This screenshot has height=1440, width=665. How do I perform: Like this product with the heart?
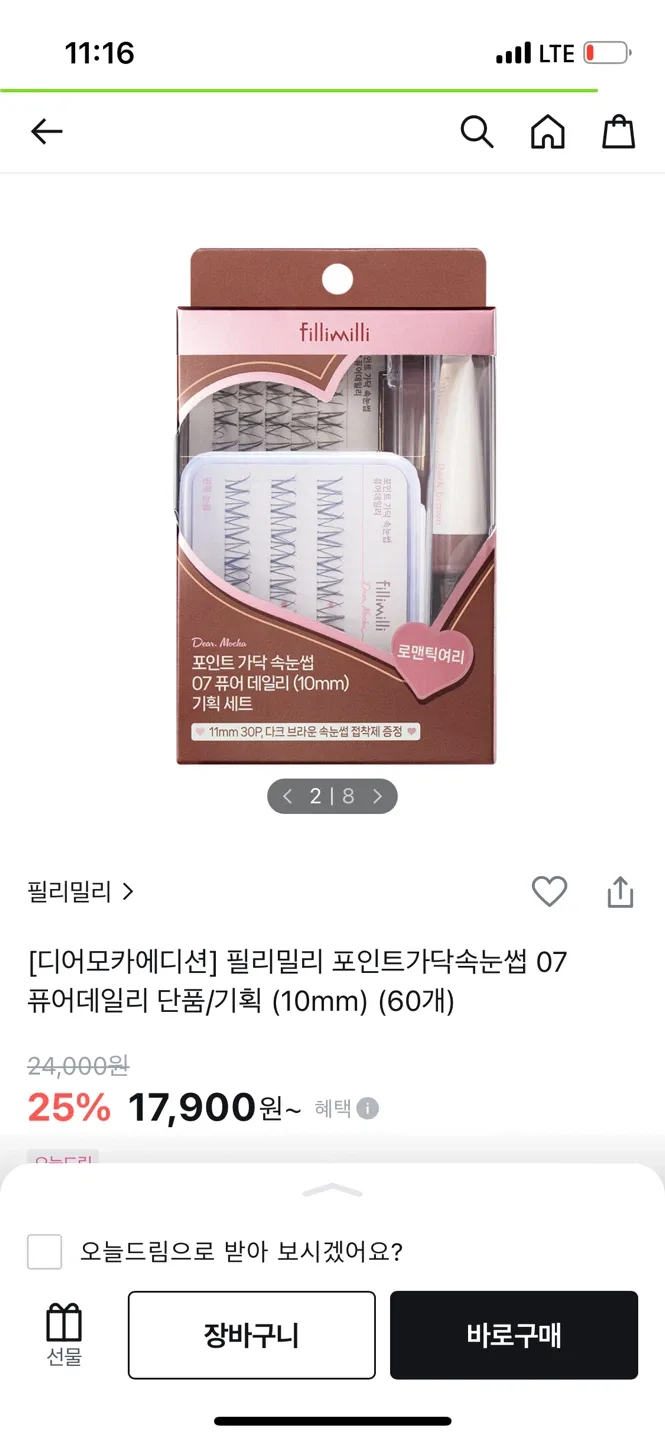pyautogui.click(x=549, y=891)
